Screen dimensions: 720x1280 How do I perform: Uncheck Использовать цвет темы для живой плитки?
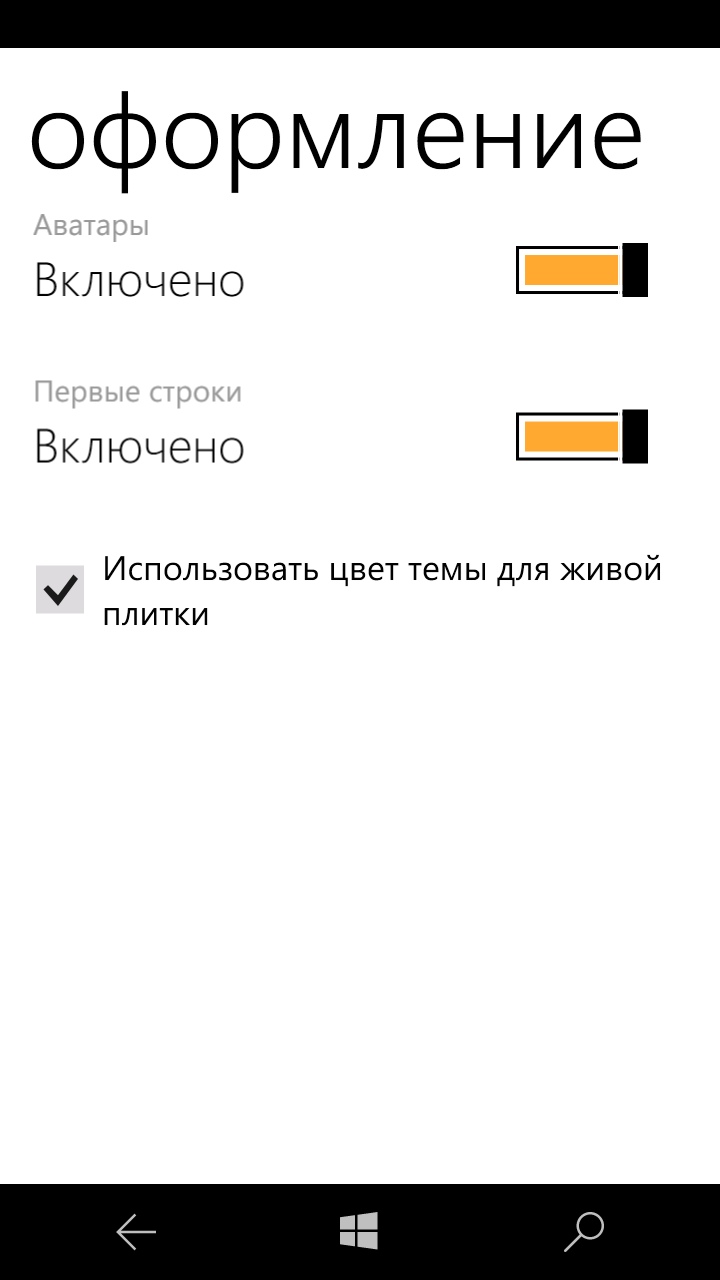60,589
